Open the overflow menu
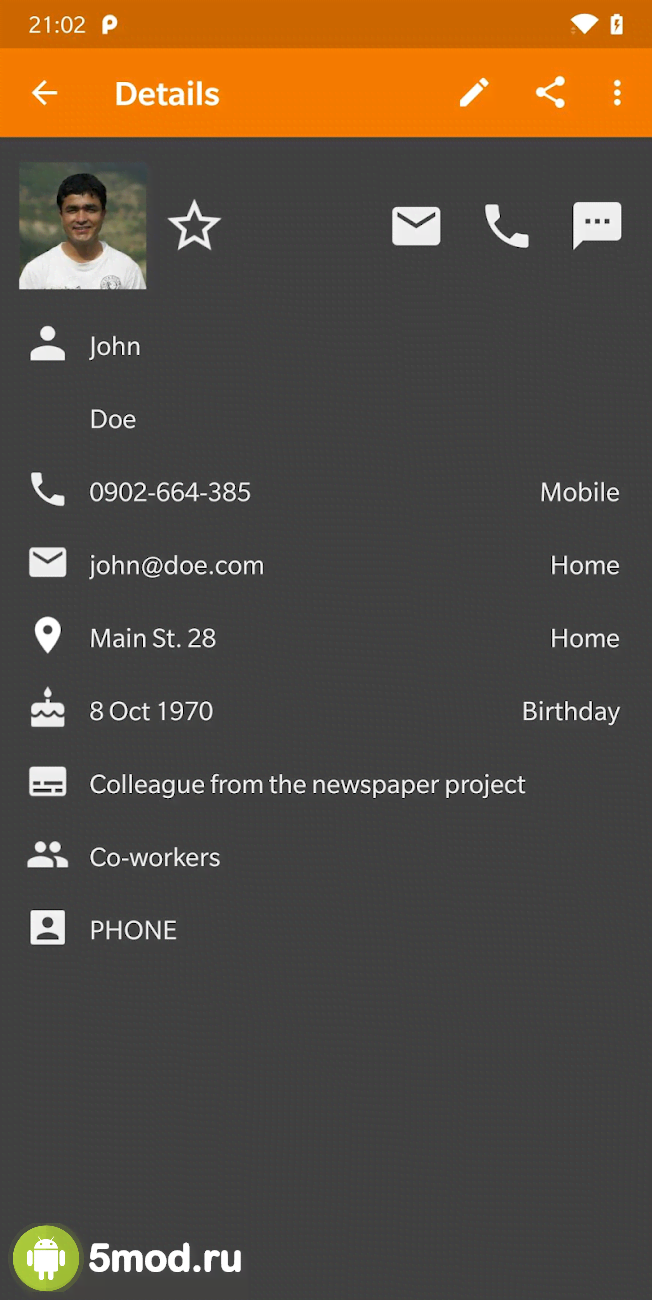The image size is (652, 1300). (x=617, y=93)
